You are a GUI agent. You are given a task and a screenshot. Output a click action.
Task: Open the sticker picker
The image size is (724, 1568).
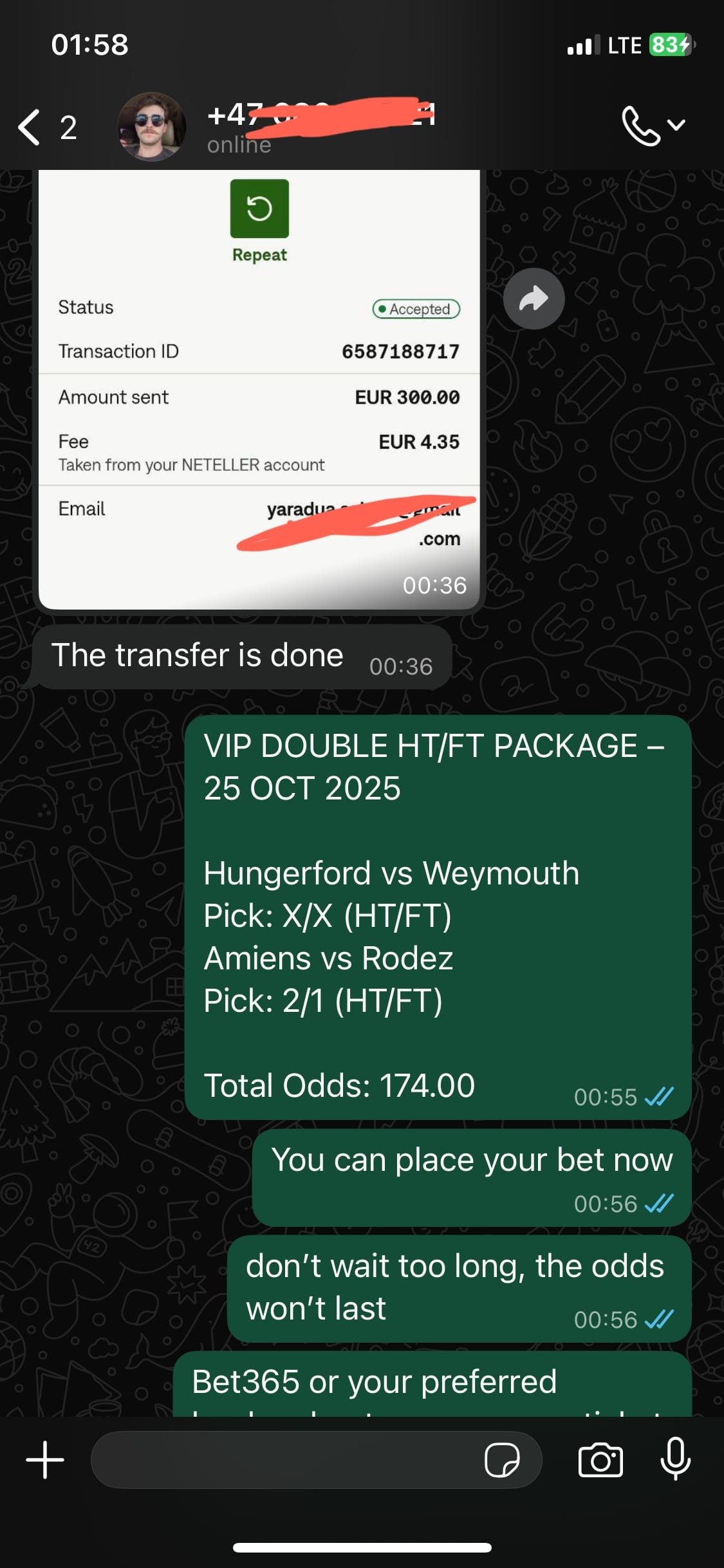tap(502, 1460)
